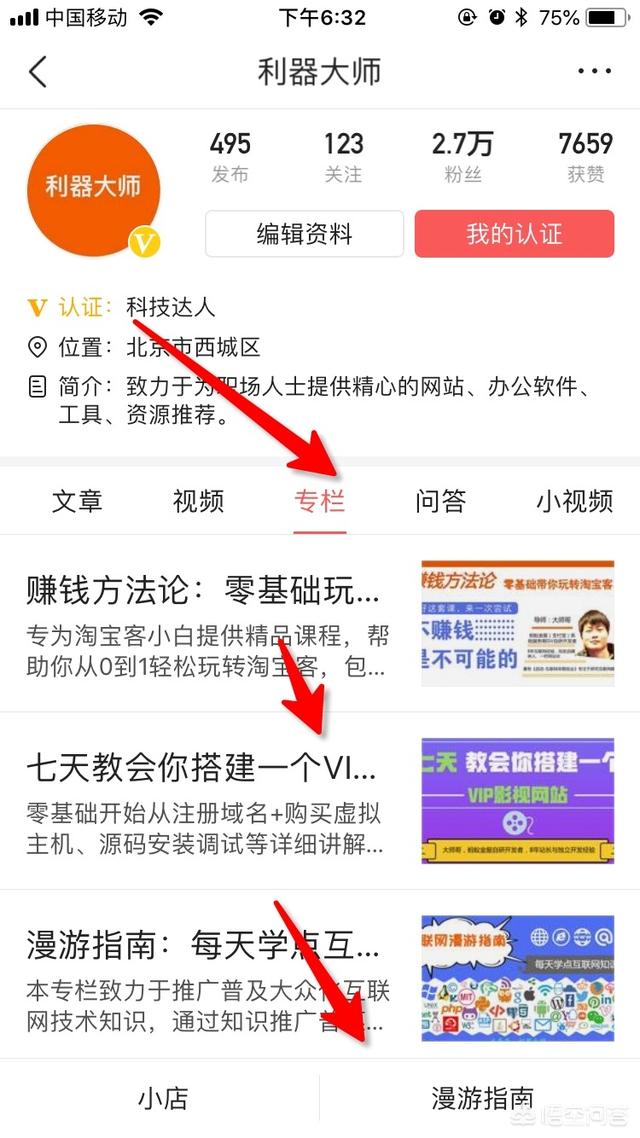This screenshot has height=1138, width=640.
Task: Tap the 编辑资料 button
Action: coord(304,234)
